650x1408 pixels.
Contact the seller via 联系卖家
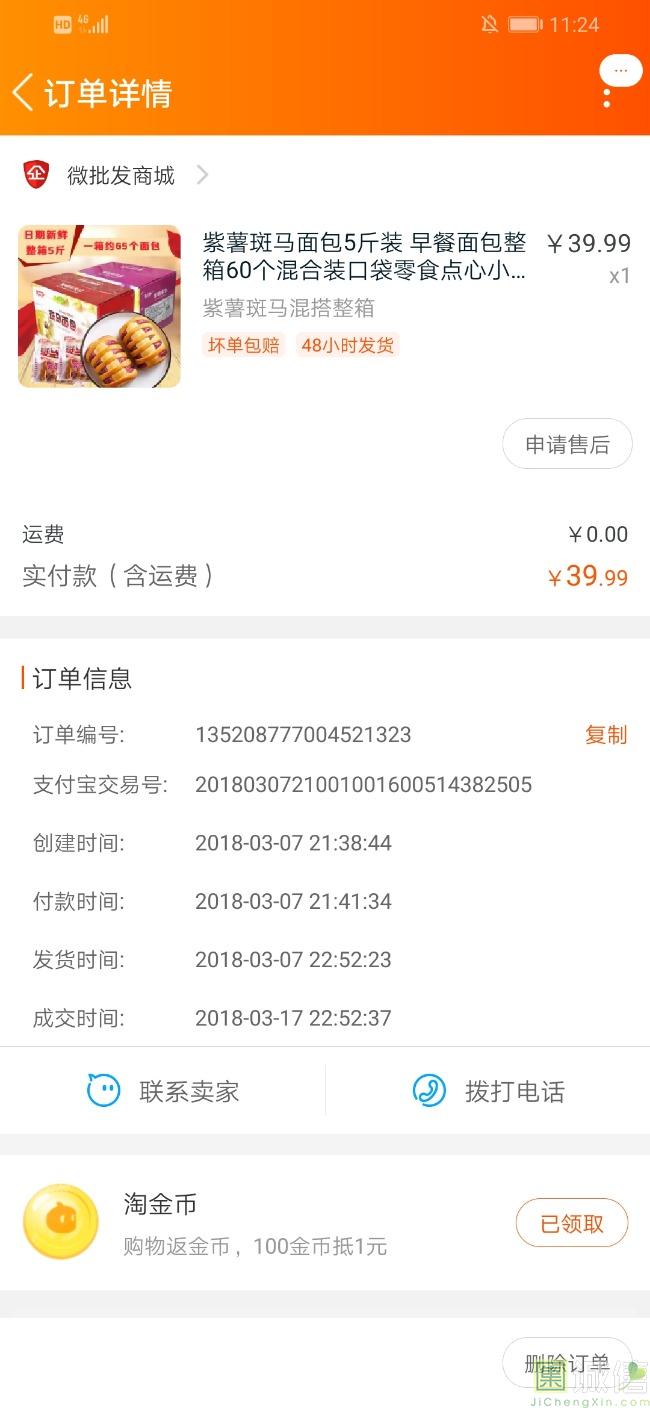163,1091
